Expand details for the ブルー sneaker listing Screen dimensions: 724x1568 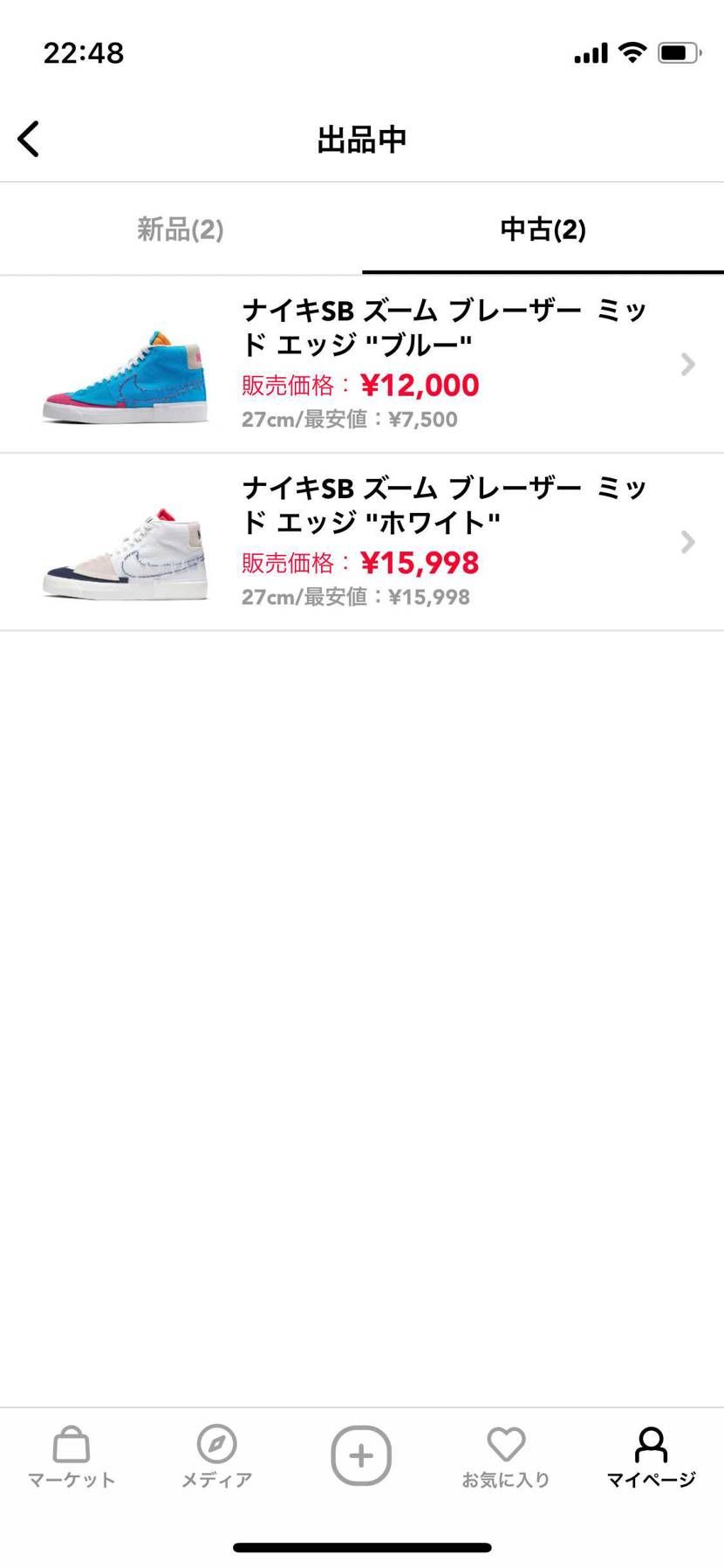click(x=686, y=364)
